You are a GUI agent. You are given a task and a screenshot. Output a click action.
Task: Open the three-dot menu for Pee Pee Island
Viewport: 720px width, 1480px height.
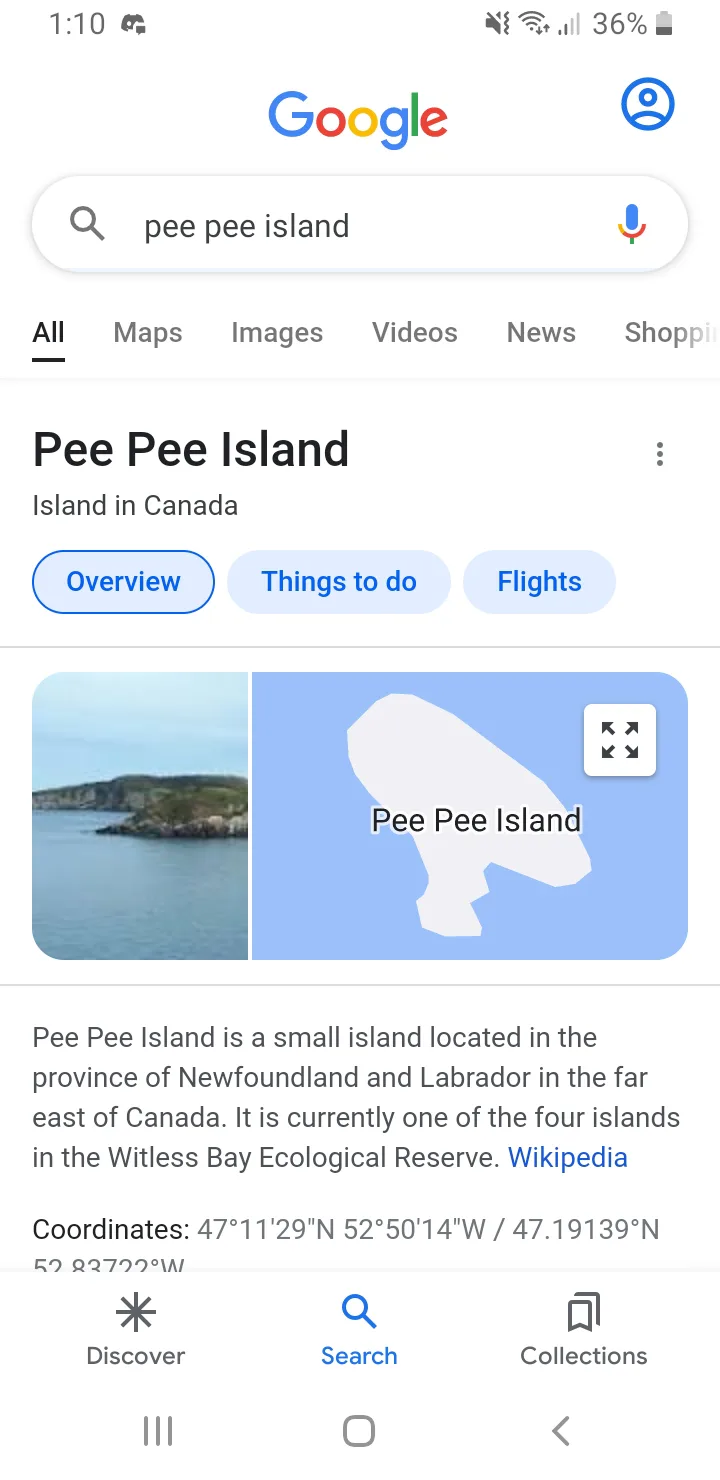(659, 454)
